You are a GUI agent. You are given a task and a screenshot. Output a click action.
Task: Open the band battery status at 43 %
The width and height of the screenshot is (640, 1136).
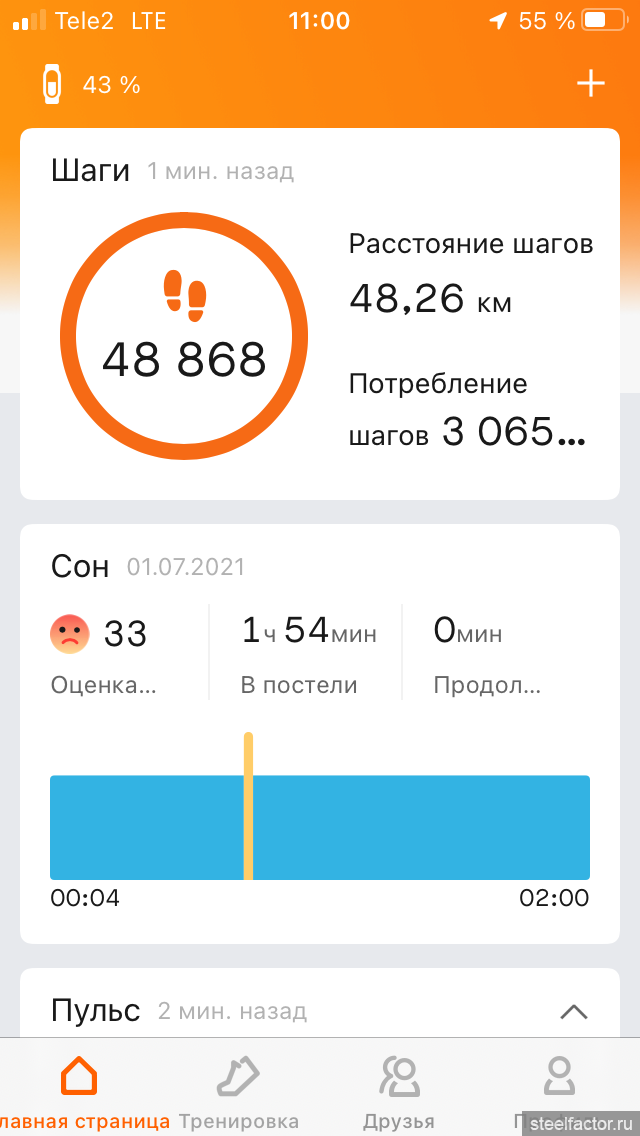[x=90, y=85]
